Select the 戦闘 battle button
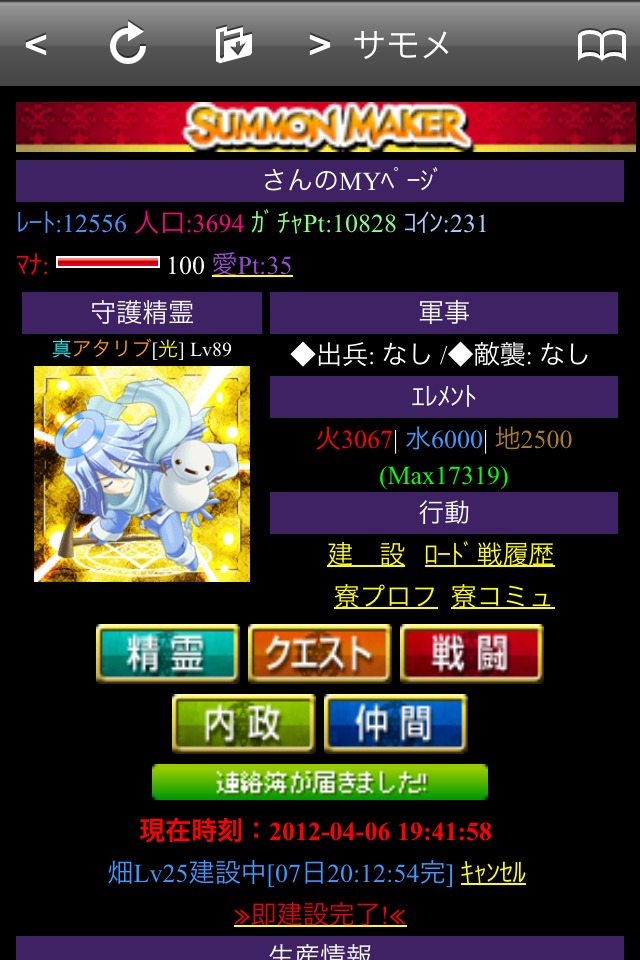The width and height of the screenshot is (640, 960). pos(471,654)
